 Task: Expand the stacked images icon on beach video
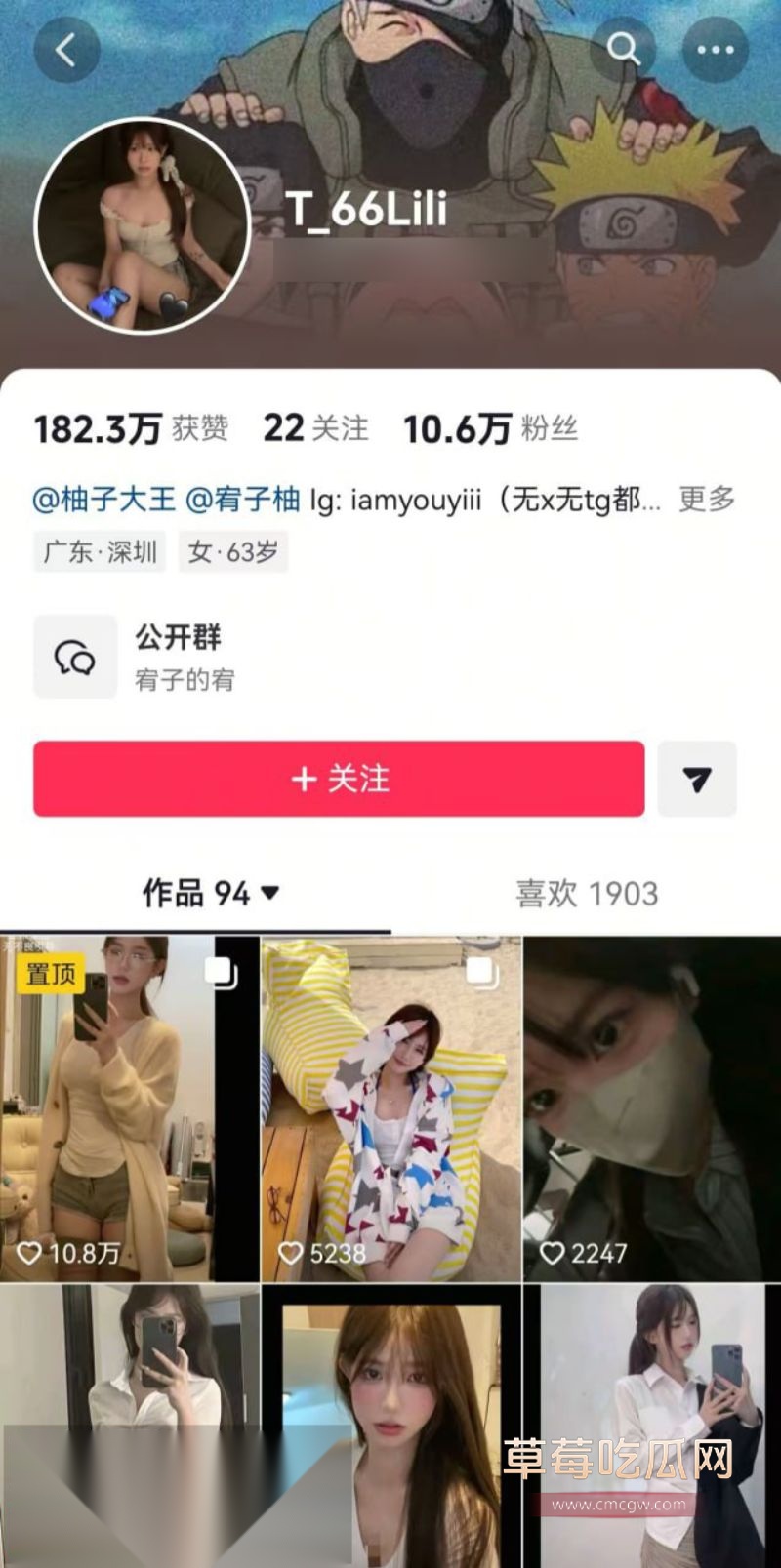tap(482, 972)
